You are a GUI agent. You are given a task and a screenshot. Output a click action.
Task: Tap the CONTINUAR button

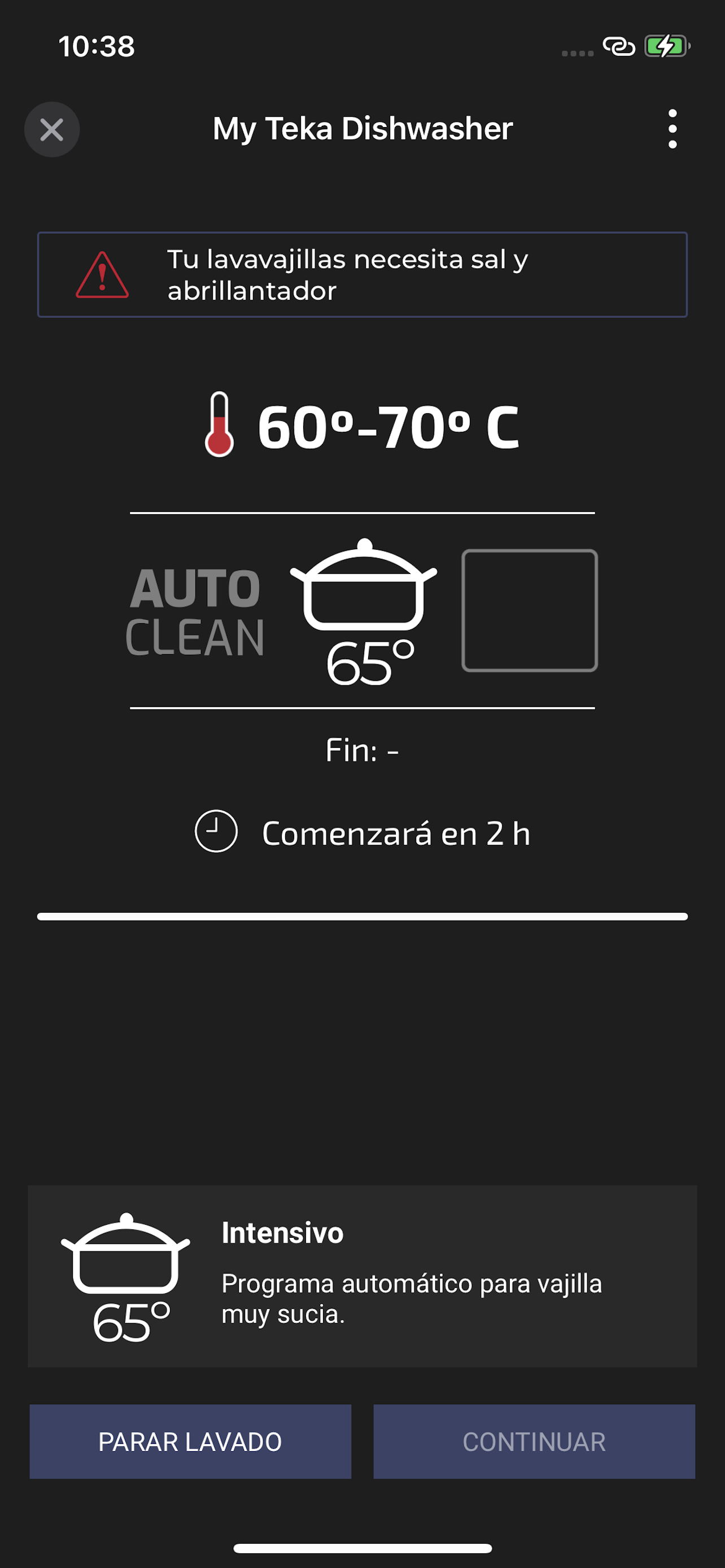(x=534, y=1442)
